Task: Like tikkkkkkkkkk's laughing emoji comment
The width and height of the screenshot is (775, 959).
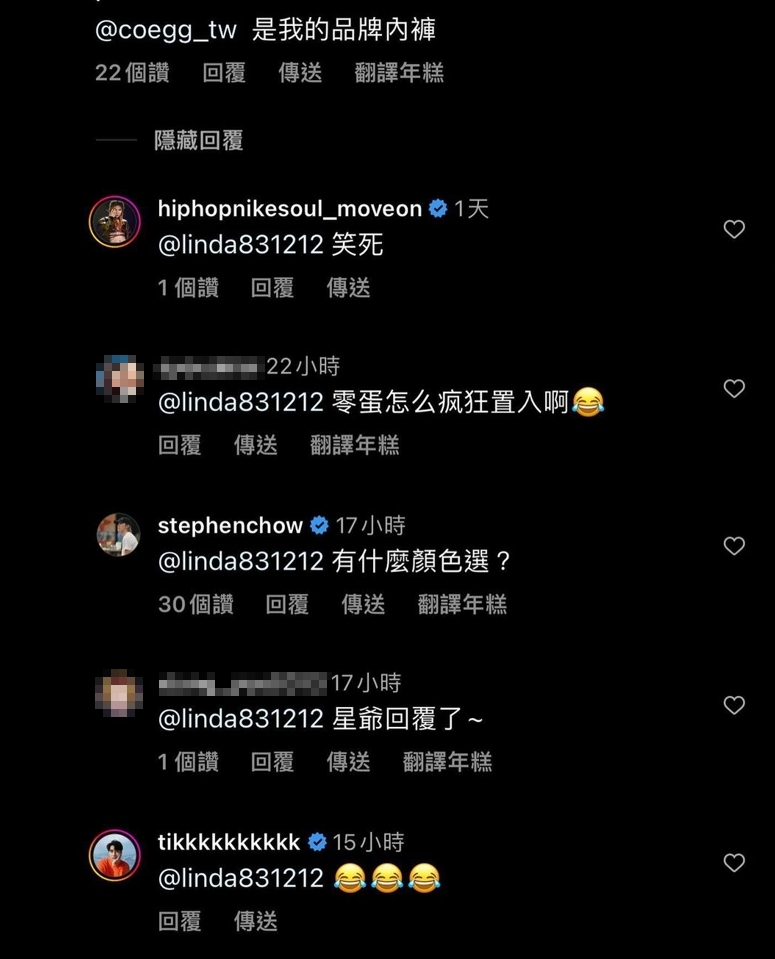Action: tap(734, 862)
